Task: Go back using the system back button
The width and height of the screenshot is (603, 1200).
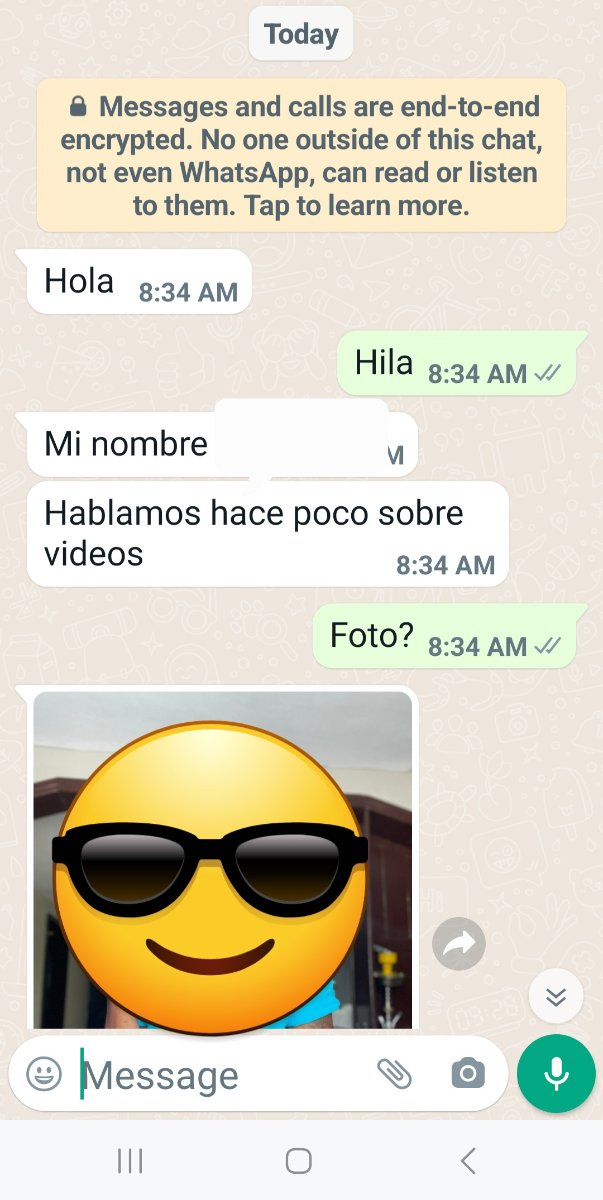Action: [x=468, y=1161]
